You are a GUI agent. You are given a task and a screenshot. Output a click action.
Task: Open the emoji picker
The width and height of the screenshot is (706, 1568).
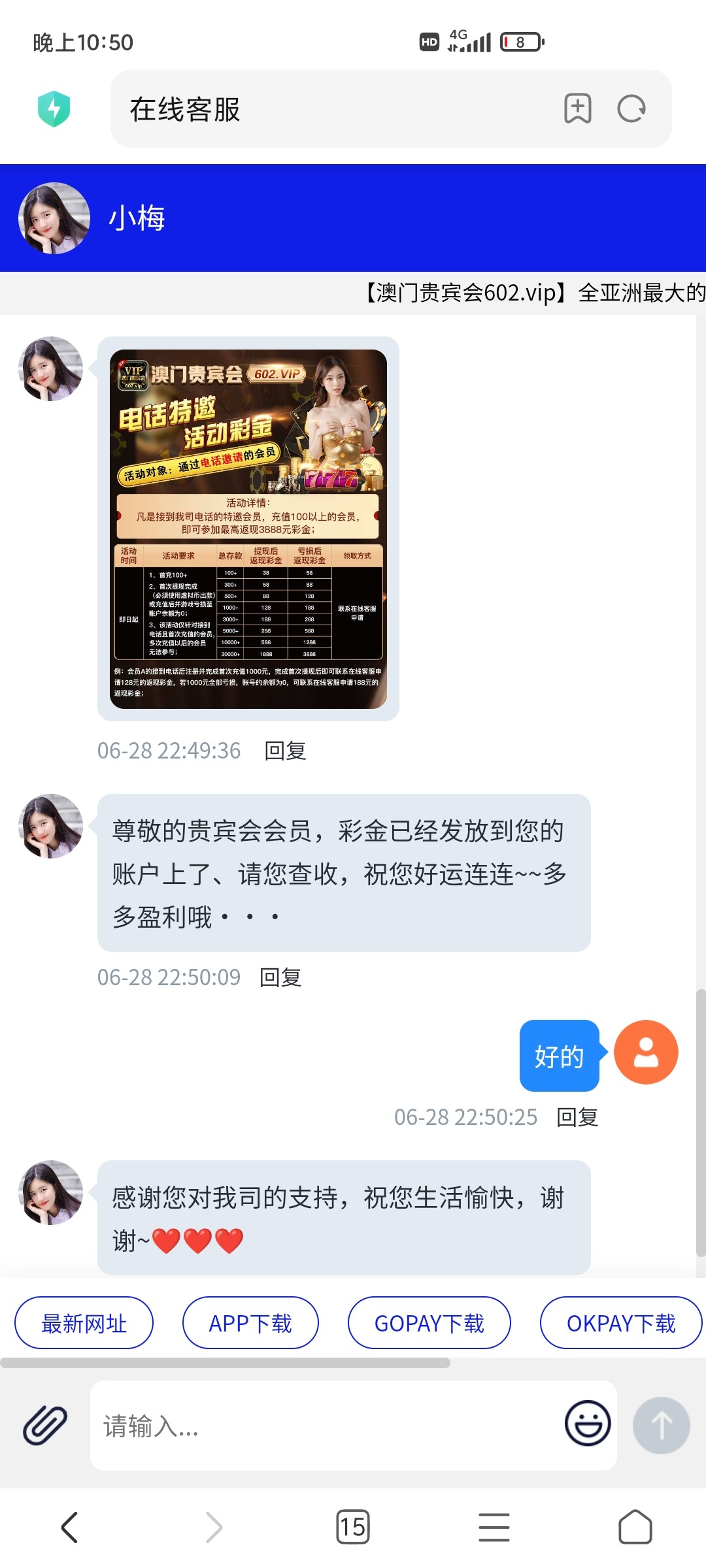pyautogui.click(x=588, y=1424)
